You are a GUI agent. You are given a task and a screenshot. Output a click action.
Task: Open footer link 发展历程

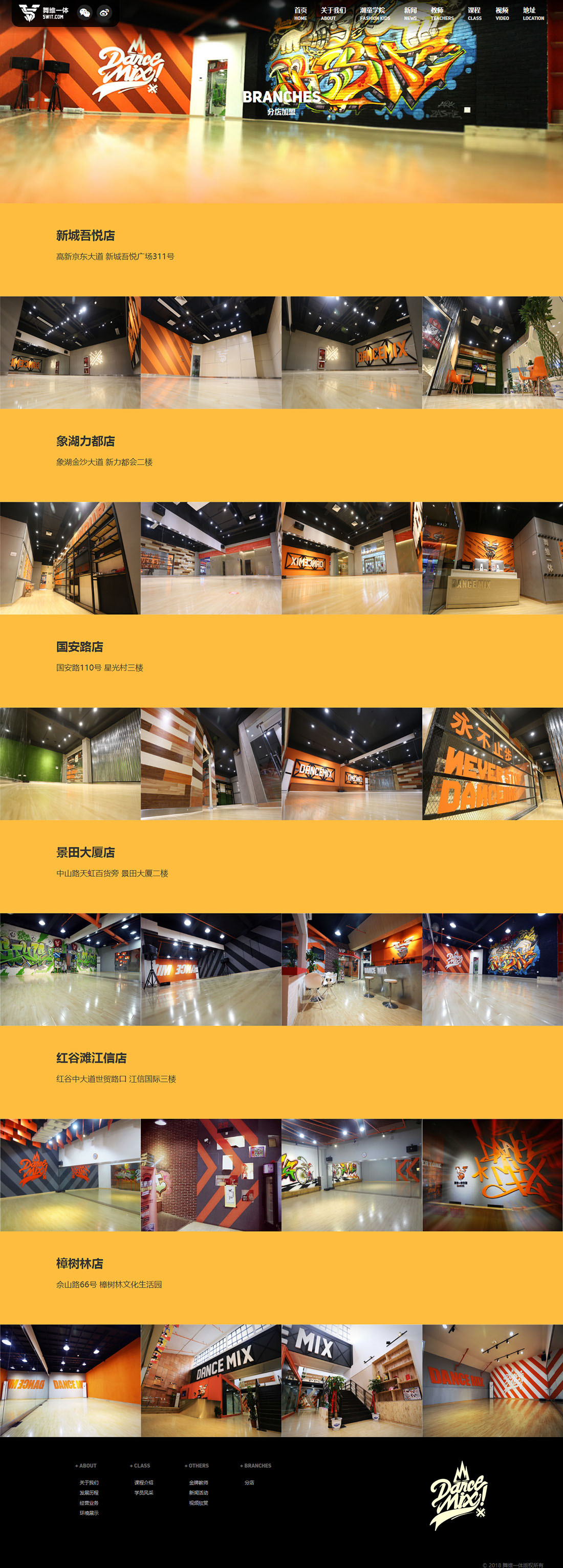[89, 1493]
